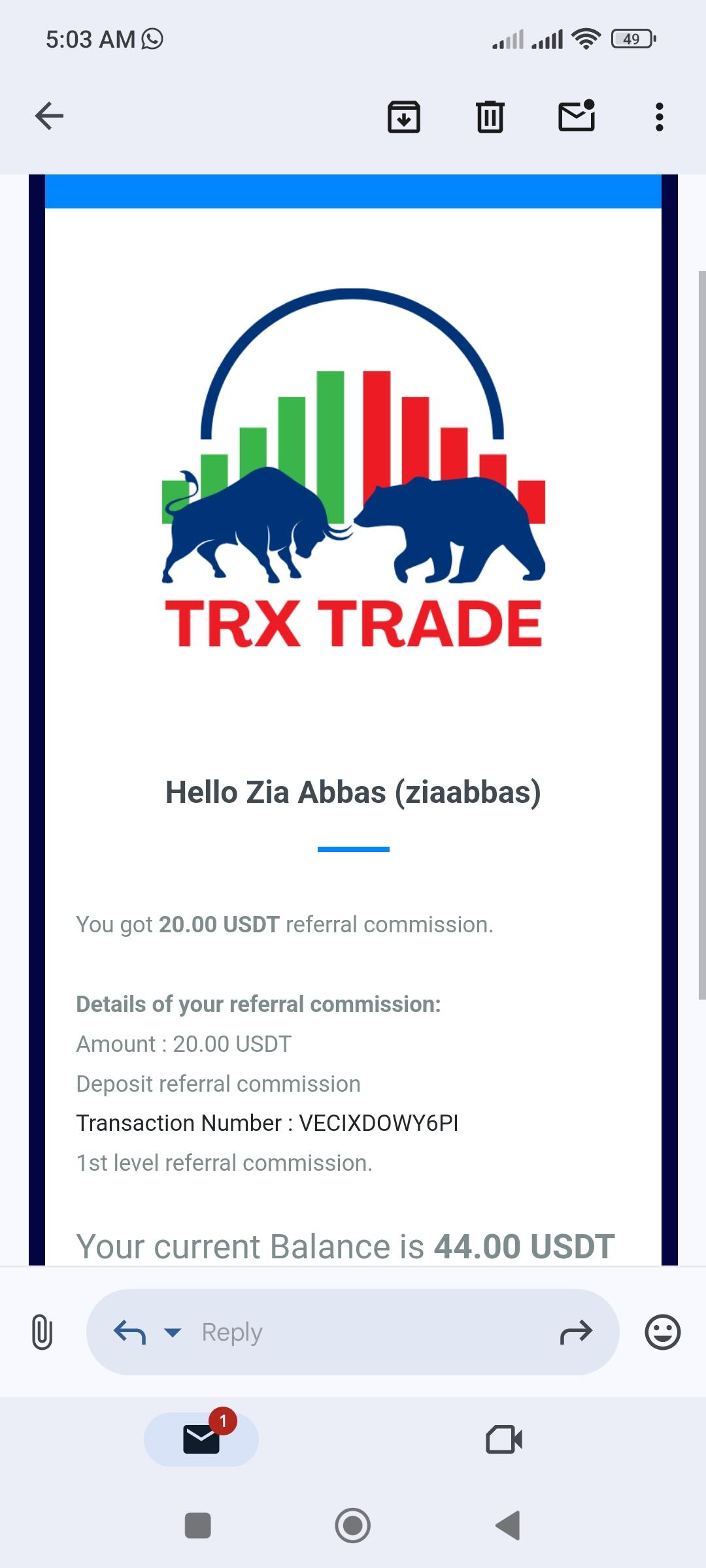Delete this email

(490, 118)
